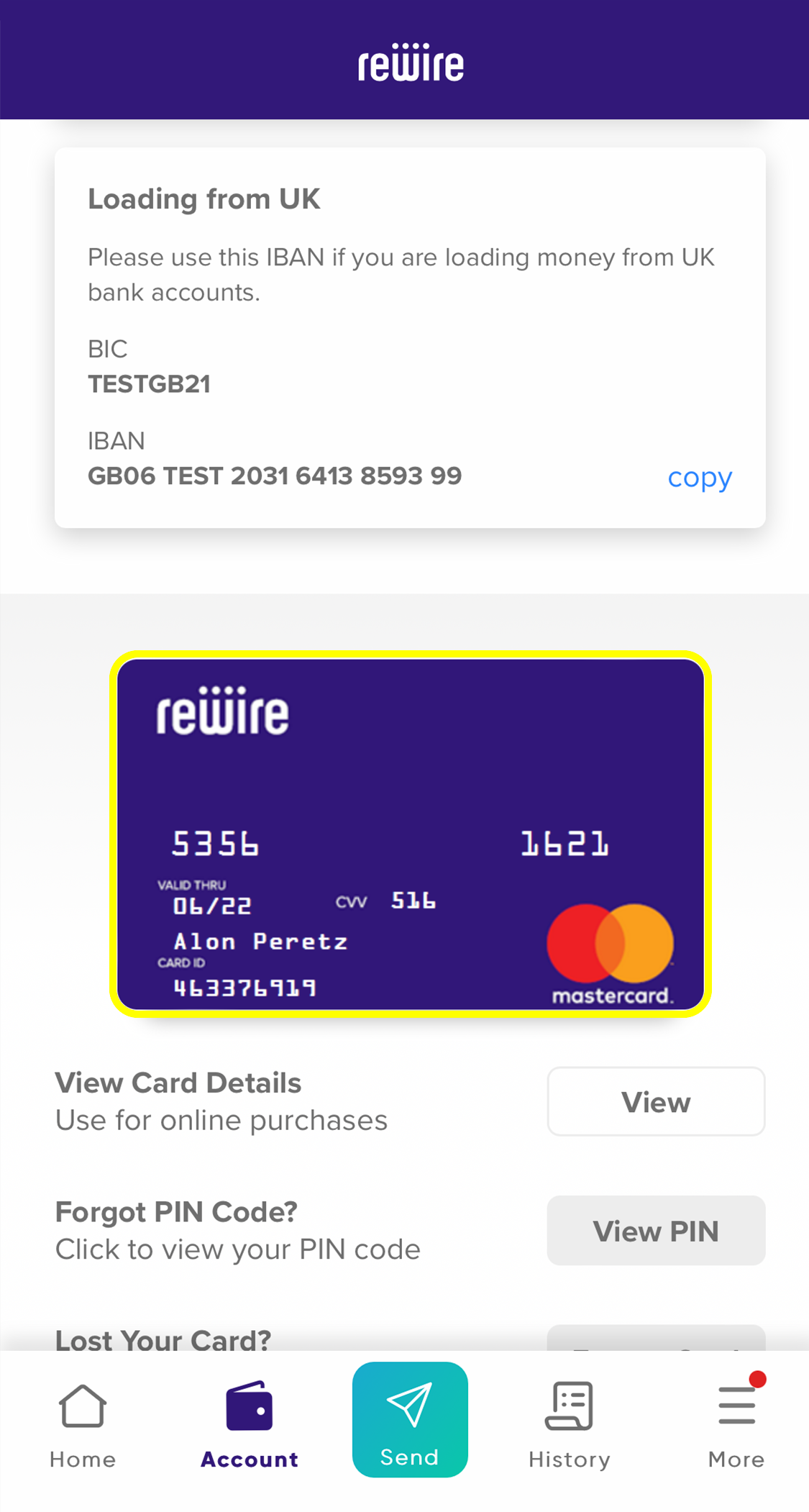Screen dimensions: 809x1512
Task: Tap the Rewire Mastercard card image
Action: pos(411,834)
